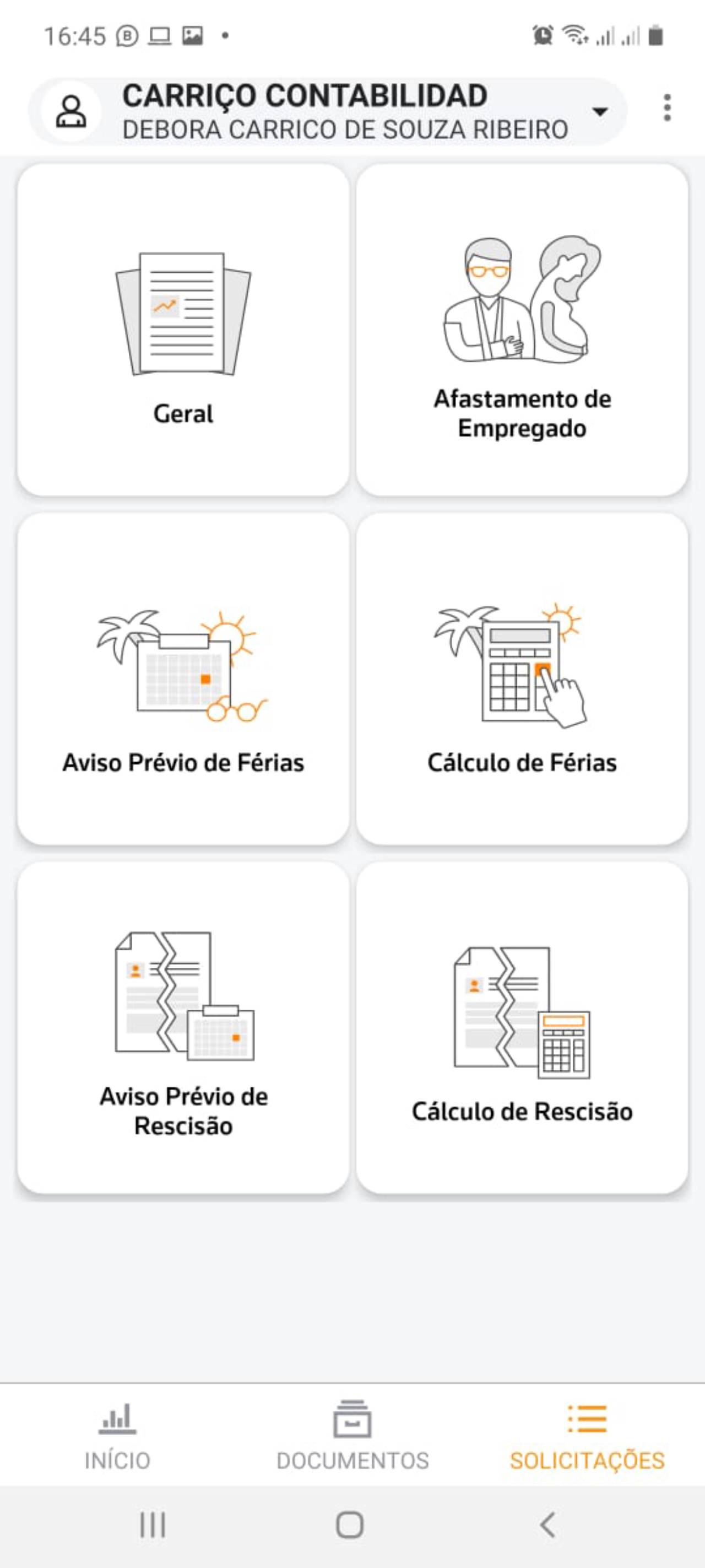Screen dimensions: 705x1568
Task: Go to the Documentos tab
Action: pos(352,1434)
